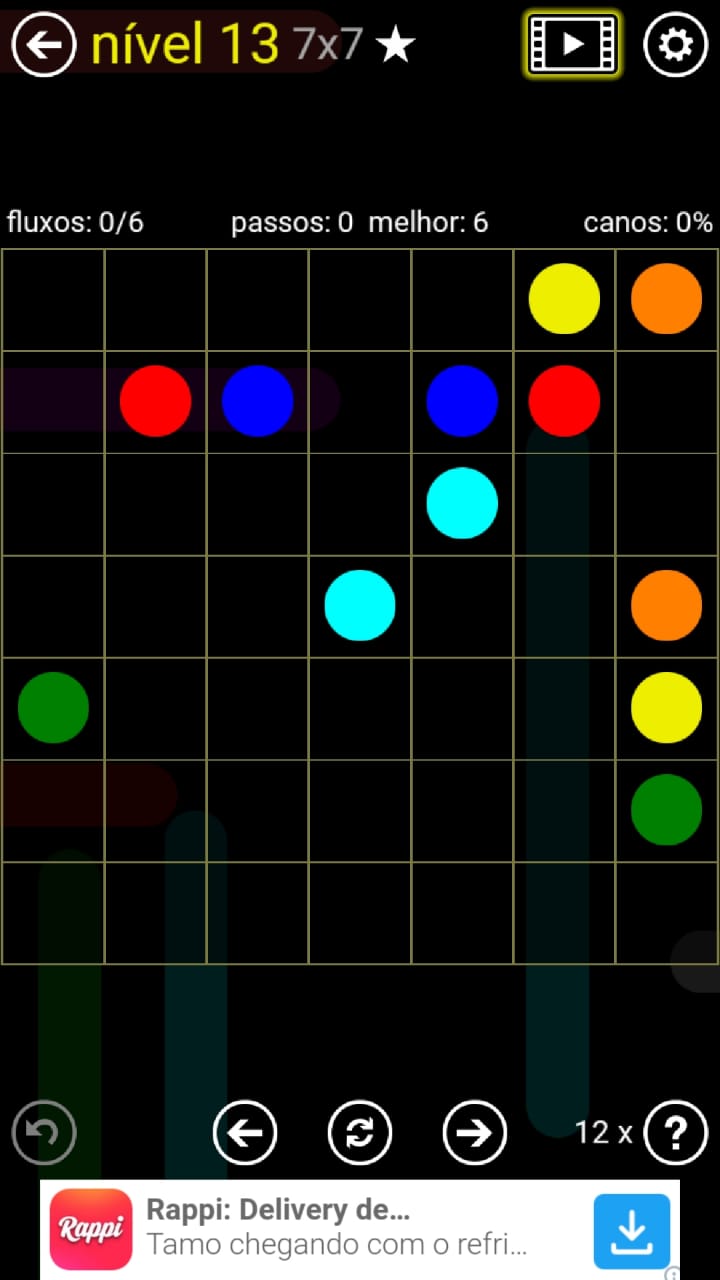The image size is (720, 1280).
Task: Tap the download button on the Rappi ad
Action: (632, 1230)
